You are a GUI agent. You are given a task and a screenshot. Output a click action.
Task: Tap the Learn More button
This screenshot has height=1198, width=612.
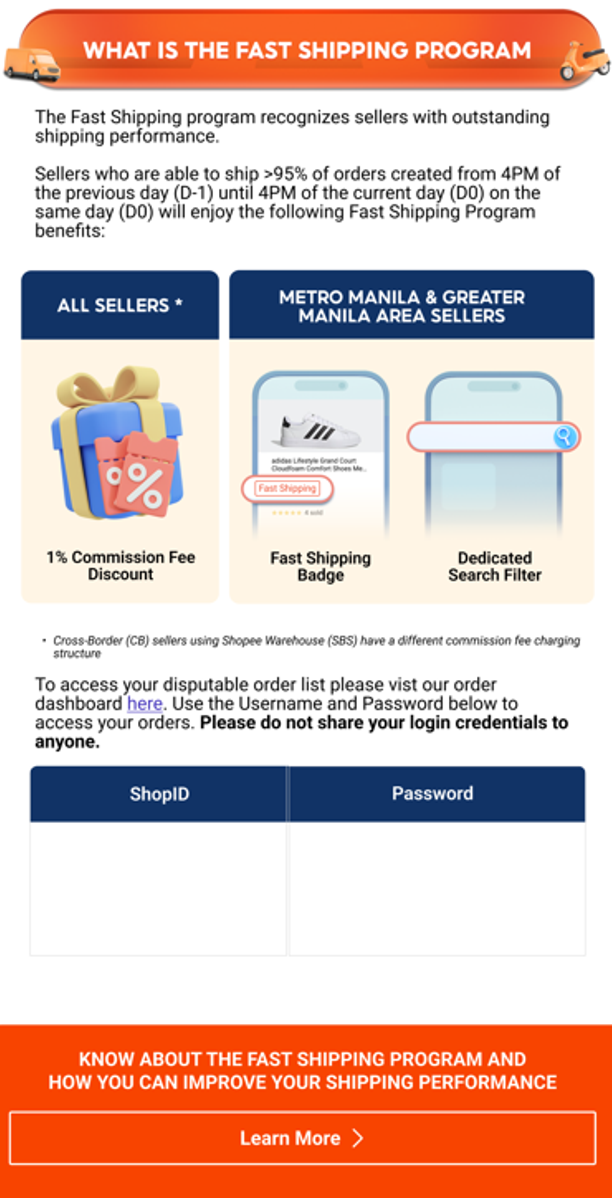click(x=303, y=1138)
